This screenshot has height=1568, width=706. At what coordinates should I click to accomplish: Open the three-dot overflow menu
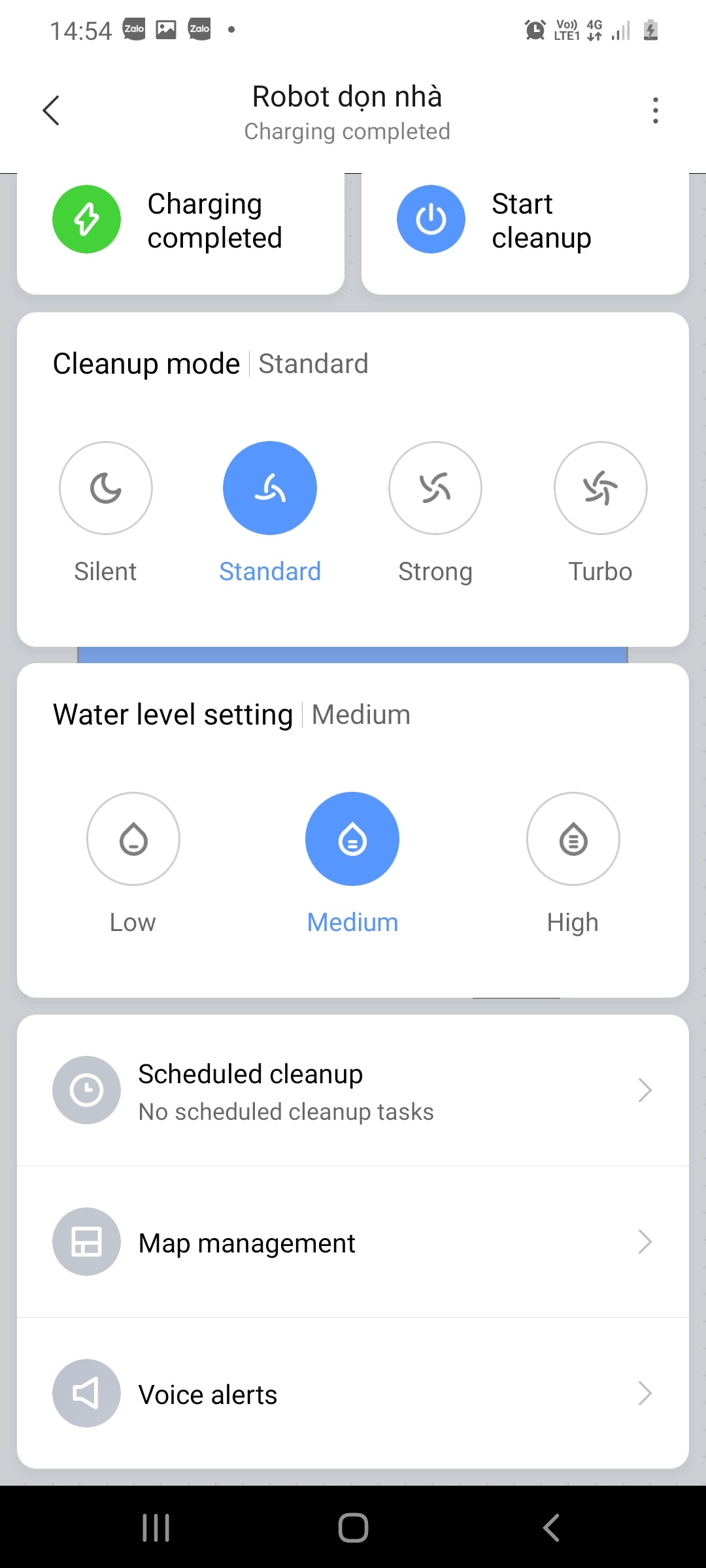[655, 110]
